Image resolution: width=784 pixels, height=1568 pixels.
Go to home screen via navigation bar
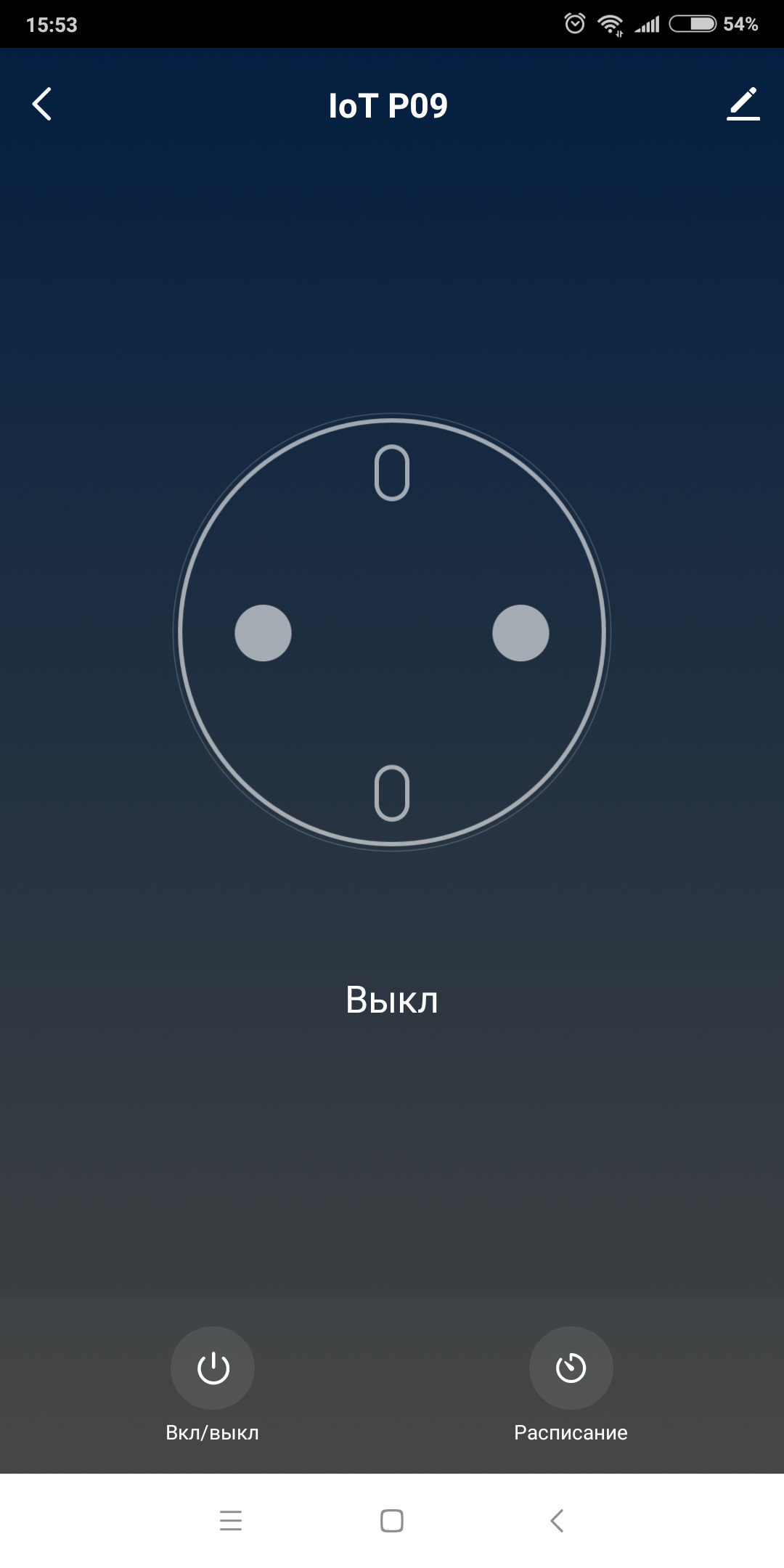click(392, 1520)
